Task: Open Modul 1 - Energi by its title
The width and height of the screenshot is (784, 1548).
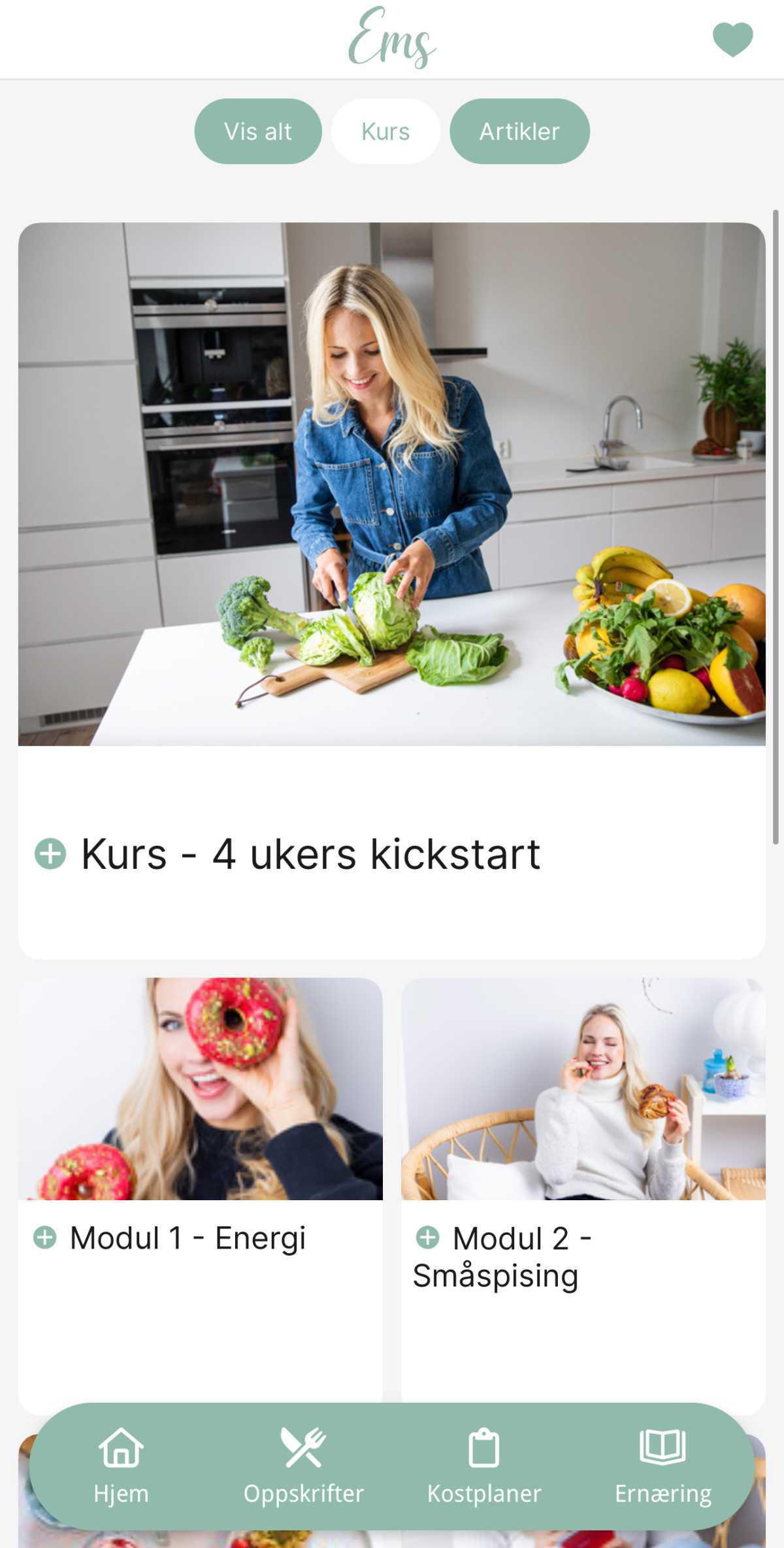Action: click(191, 1237)
